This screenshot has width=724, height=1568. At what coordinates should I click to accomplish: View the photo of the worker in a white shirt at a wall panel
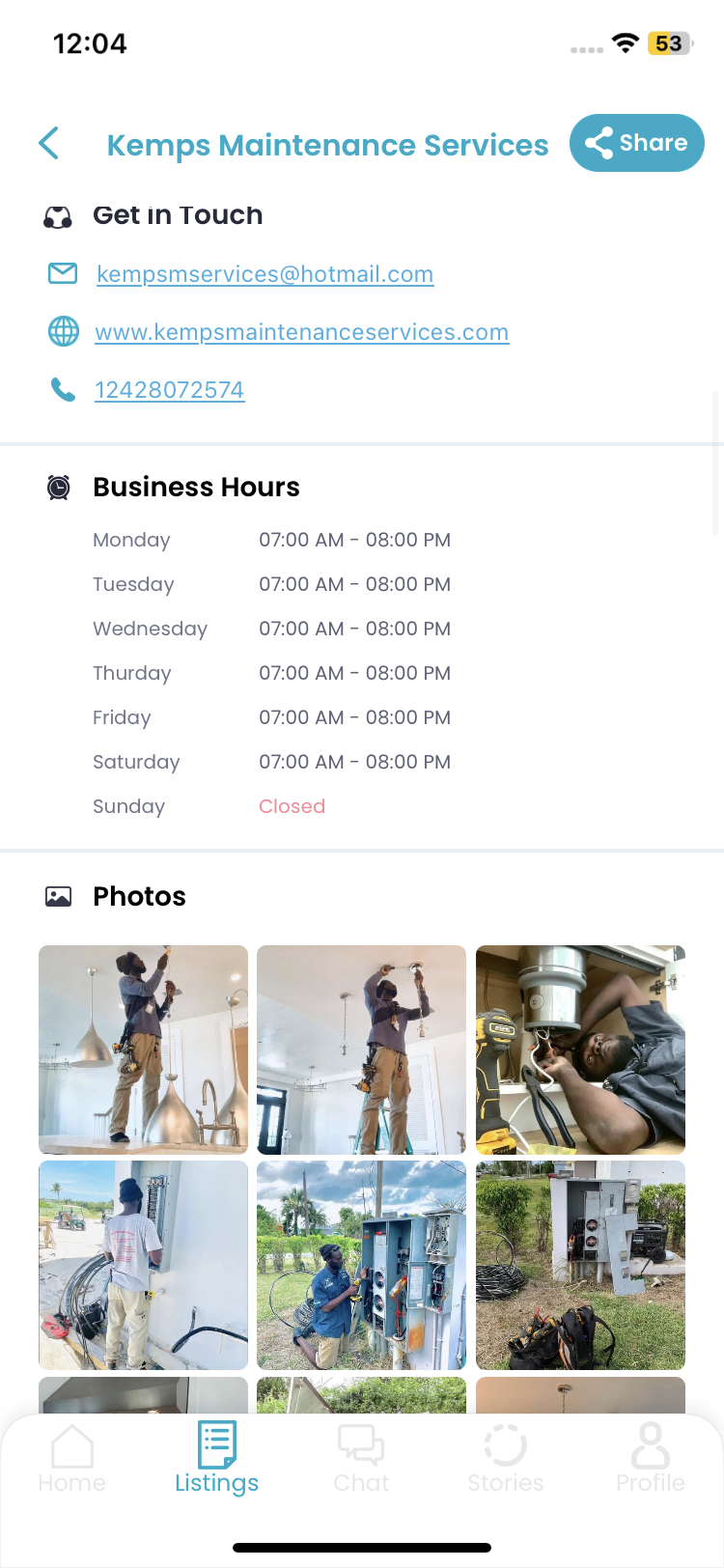143,1265
